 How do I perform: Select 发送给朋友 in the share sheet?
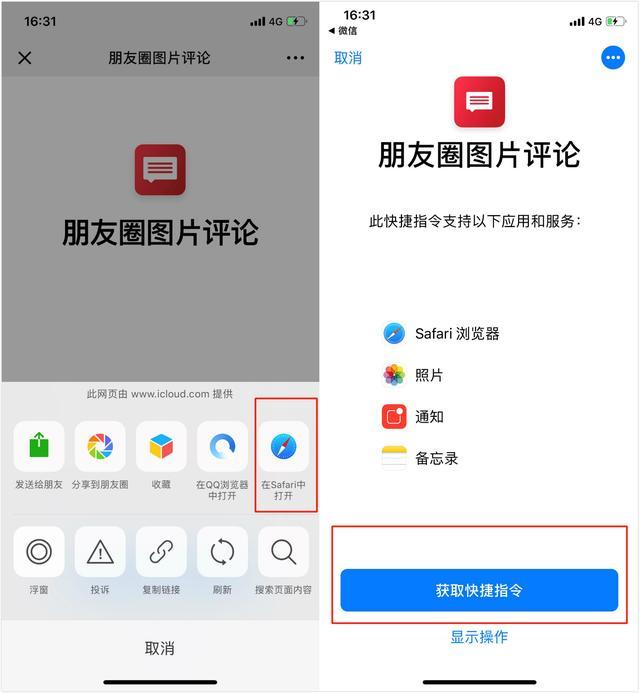tap(39, 447)
